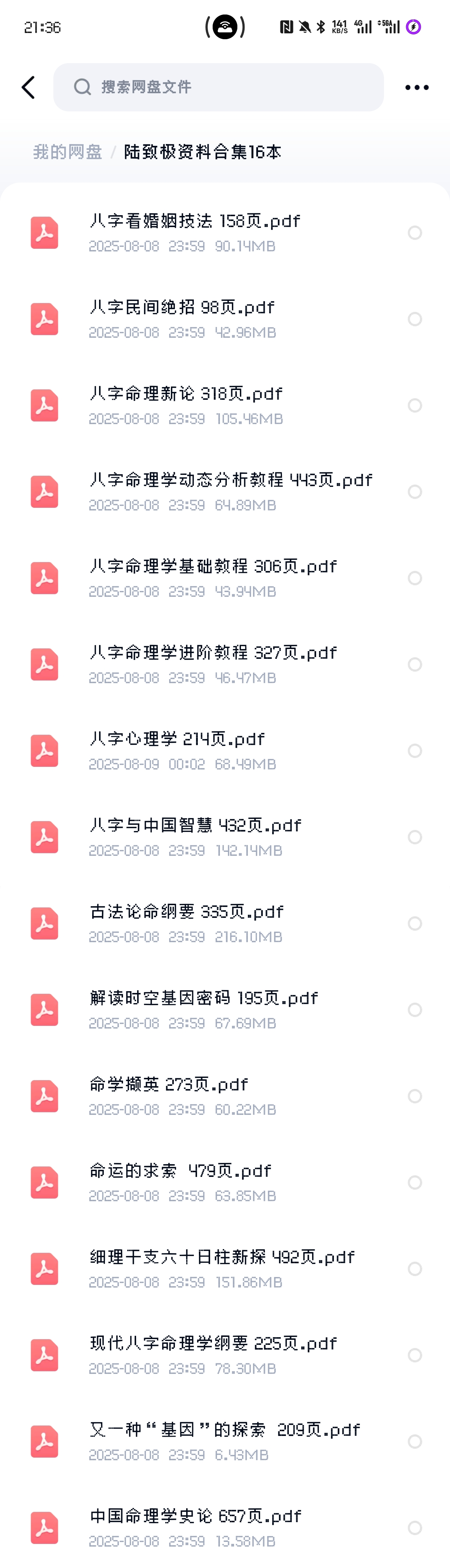Open 命运的求索 479页.pdf
This screenshot has height=1568, width=450.
tap(180, 1182)
